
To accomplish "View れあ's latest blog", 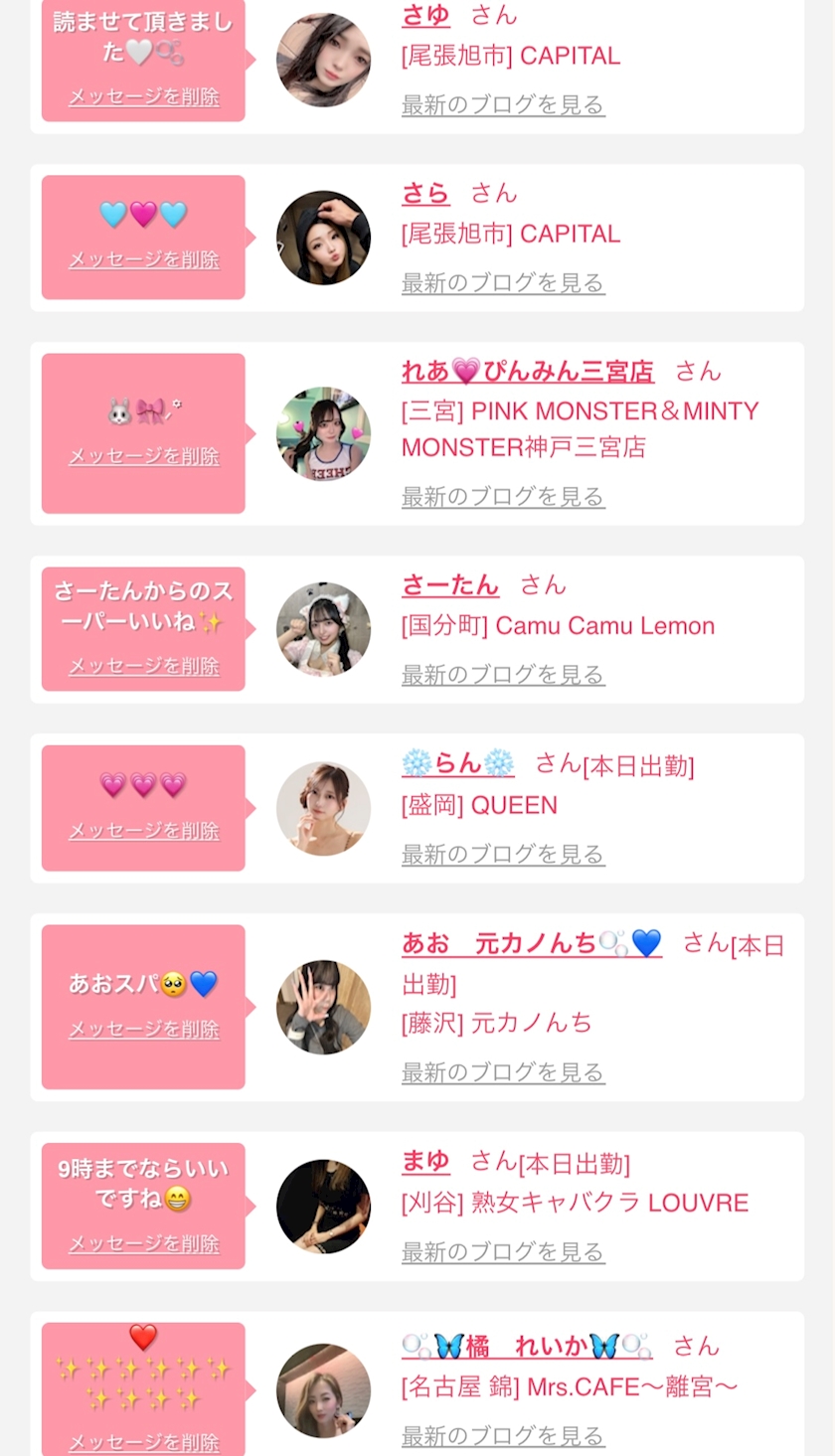I will coord(503,496).
